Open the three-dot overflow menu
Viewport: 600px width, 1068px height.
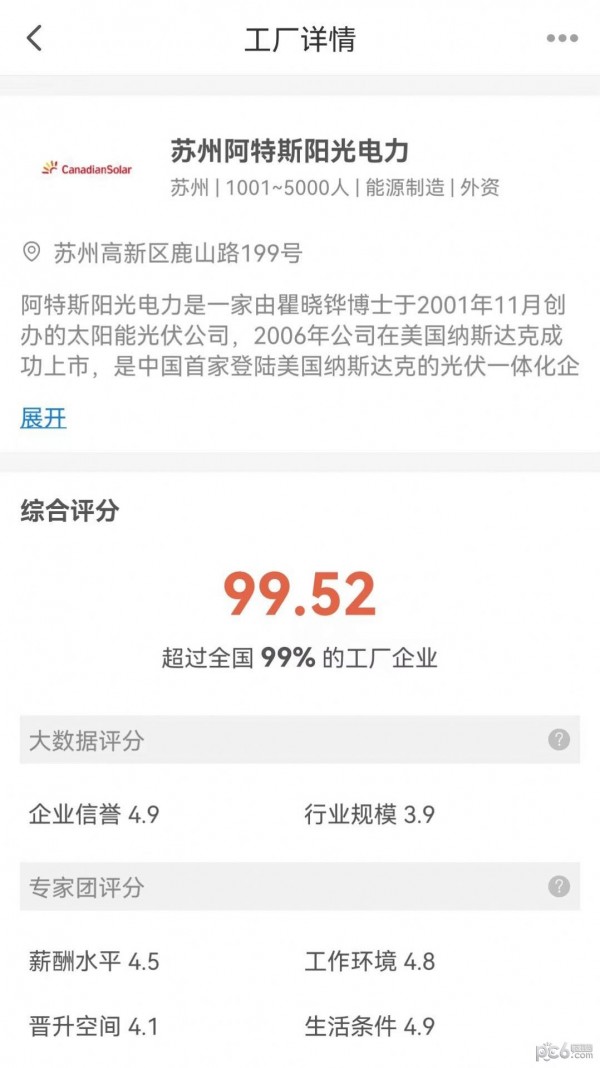click(x=562, y=39)
